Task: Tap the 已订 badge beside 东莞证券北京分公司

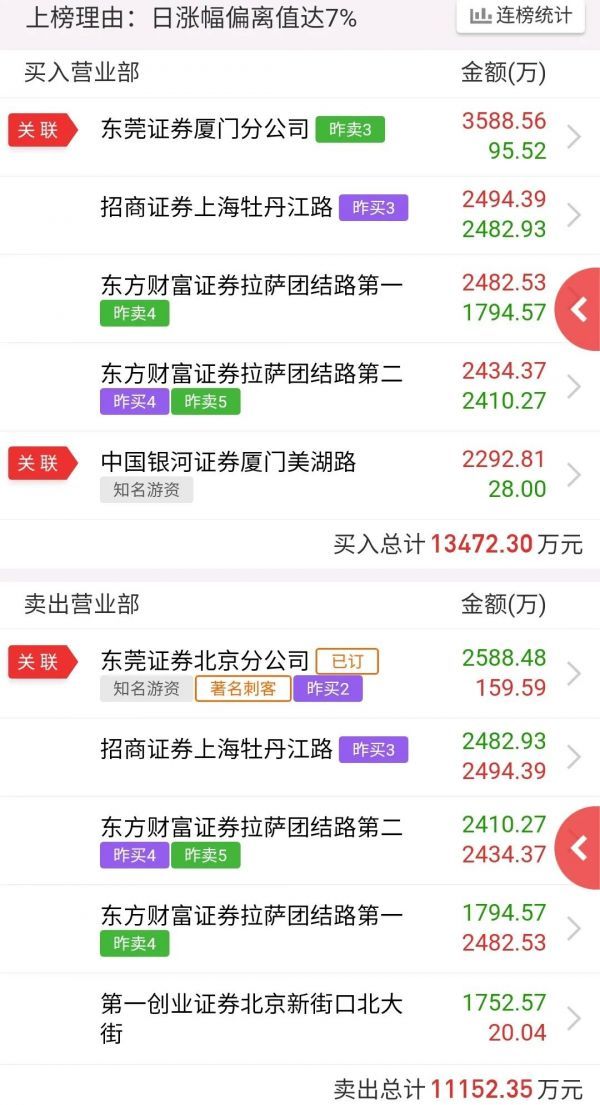Action: pos(347,661)
